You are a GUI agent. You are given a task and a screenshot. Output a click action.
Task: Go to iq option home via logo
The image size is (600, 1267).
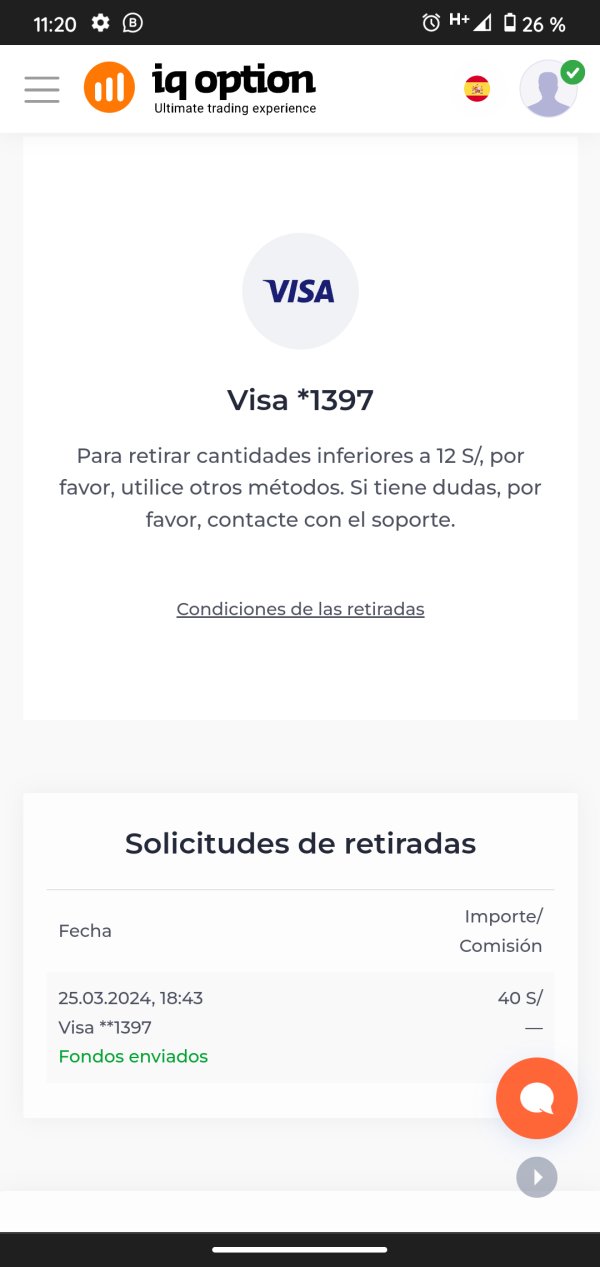(200, 88)
